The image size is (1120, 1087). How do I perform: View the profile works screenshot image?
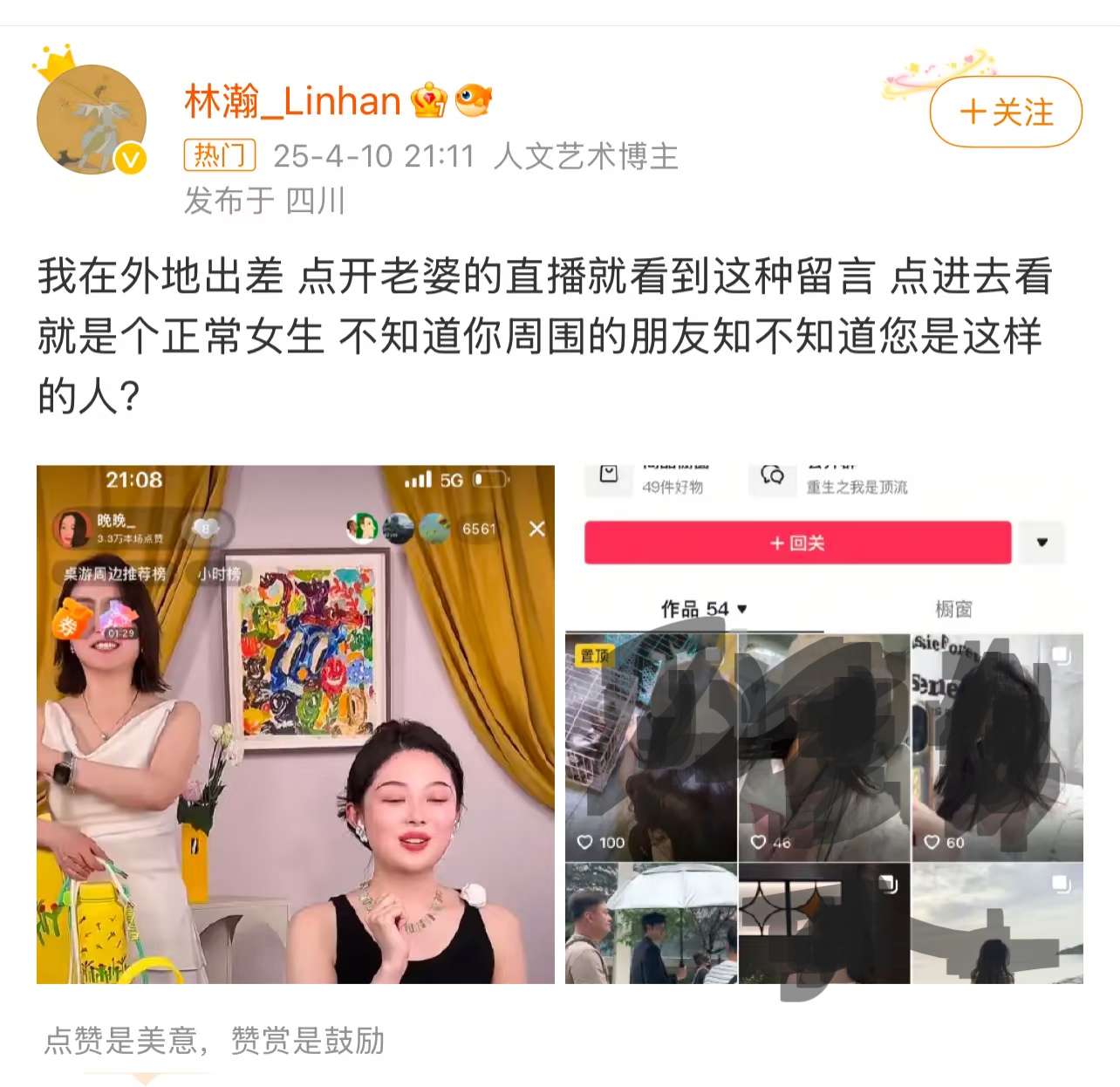coord(824,724)
